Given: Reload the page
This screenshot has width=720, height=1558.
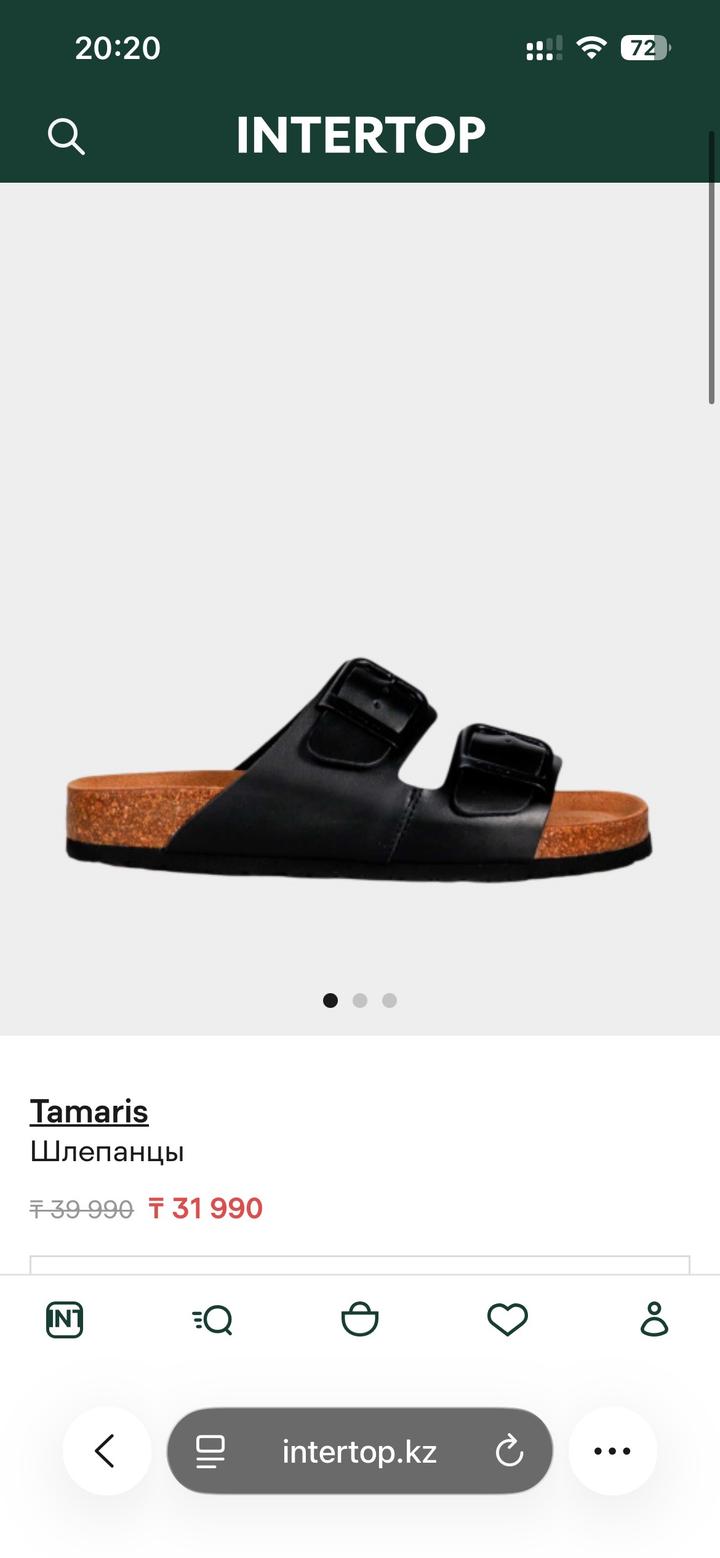Looking at the screenshot, I should point(509,1451).
